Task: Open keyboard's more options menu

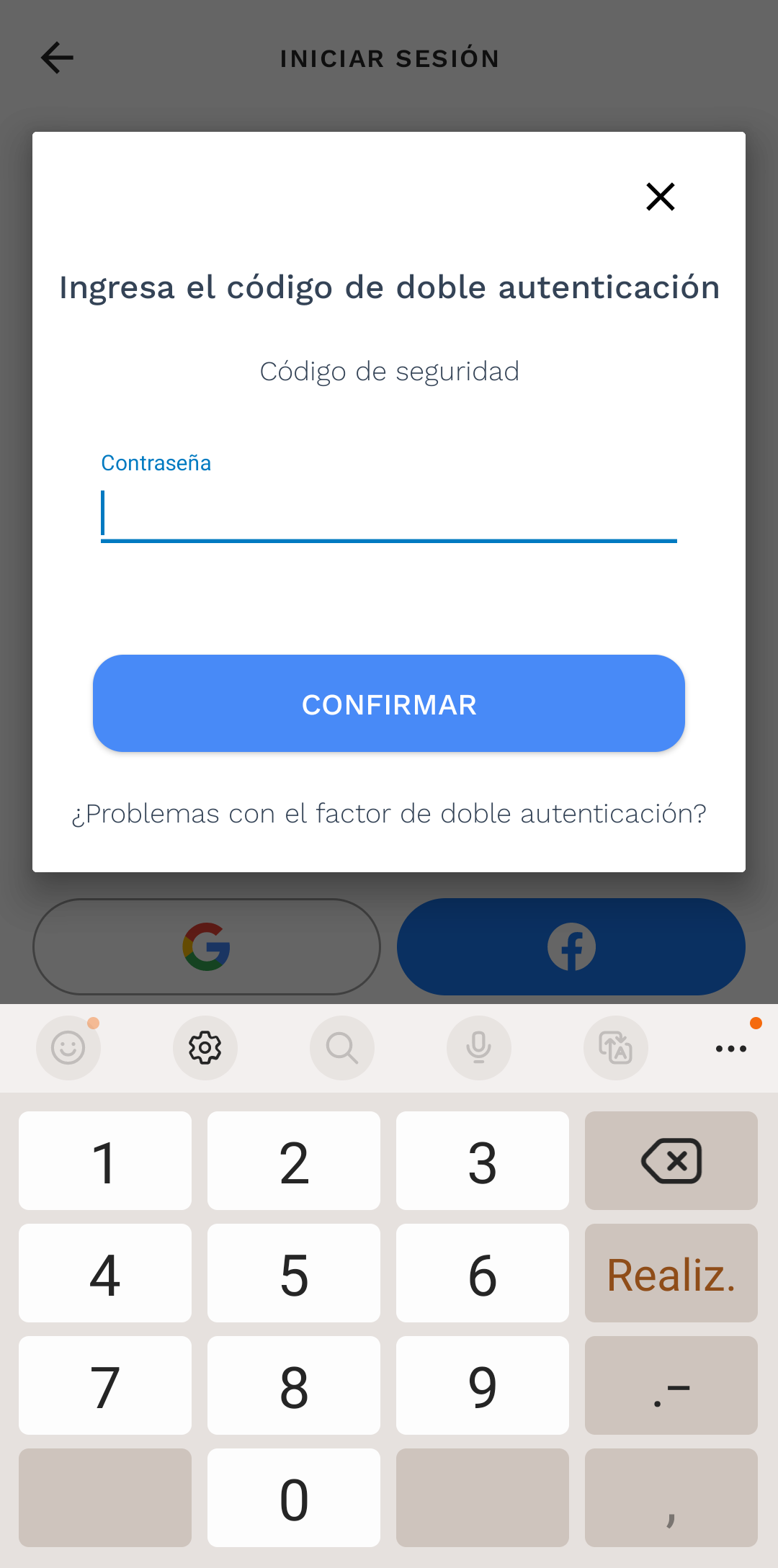Action: [730, 1049]
